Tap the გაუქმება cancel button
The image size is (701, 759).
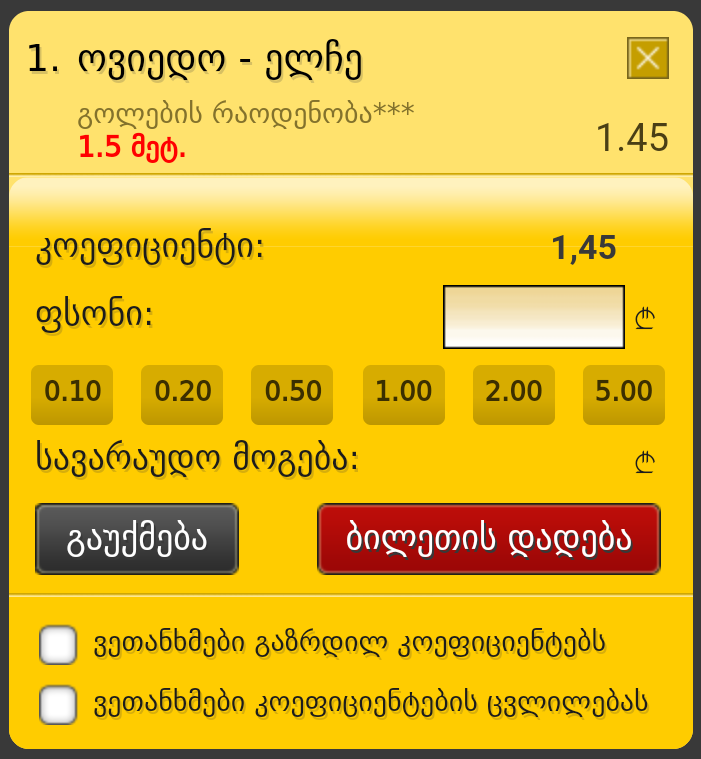pos(137,539)
